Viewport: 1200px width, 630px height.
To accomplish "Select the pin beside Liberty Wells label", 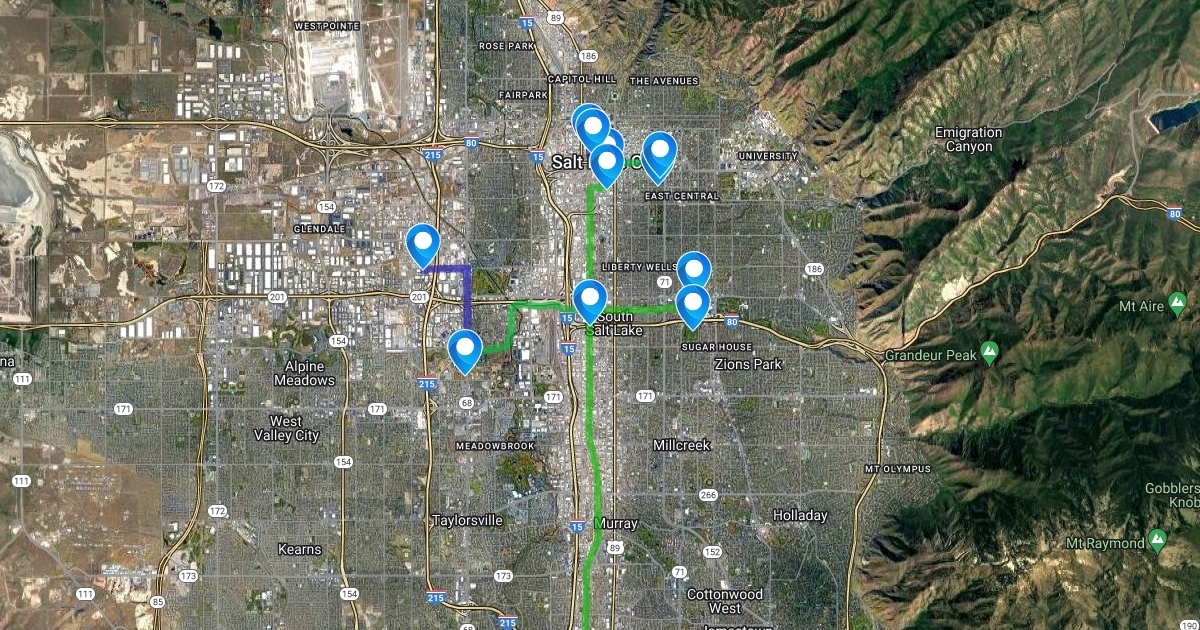I will 693,269.
